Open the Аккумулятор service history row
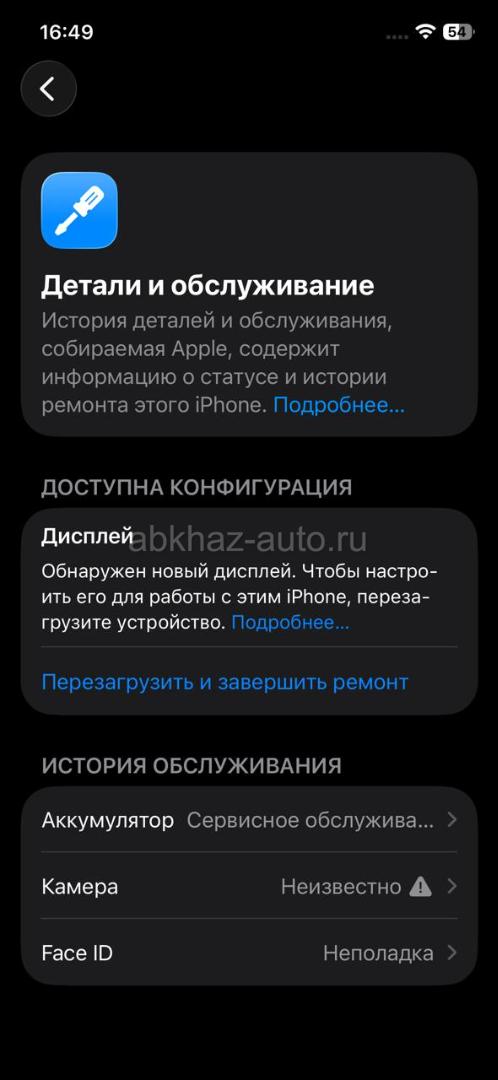The height and width of the screenshot is (1080, 498). coord(249,820)
